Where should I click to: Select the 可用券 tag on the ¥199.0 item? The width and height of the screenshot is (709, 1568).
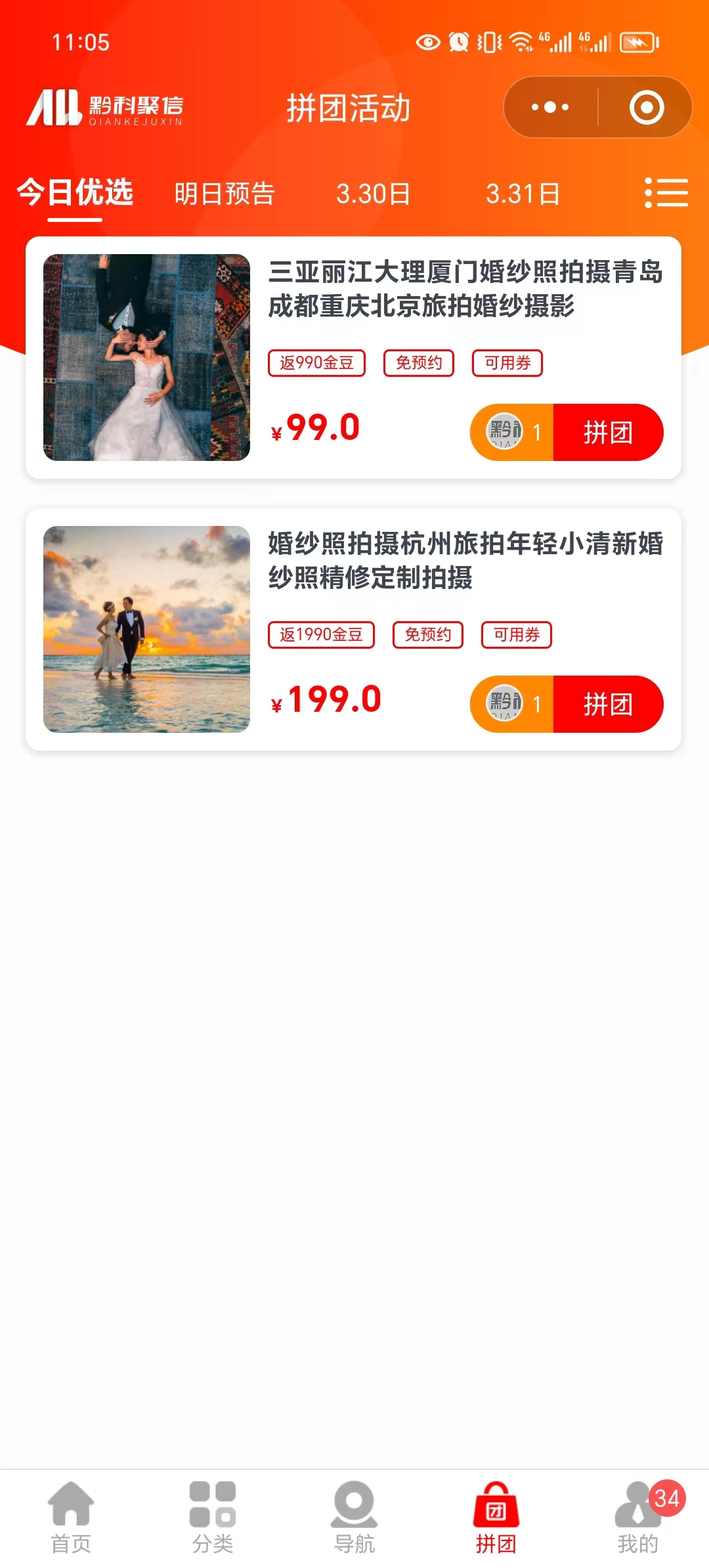point(515,634)
